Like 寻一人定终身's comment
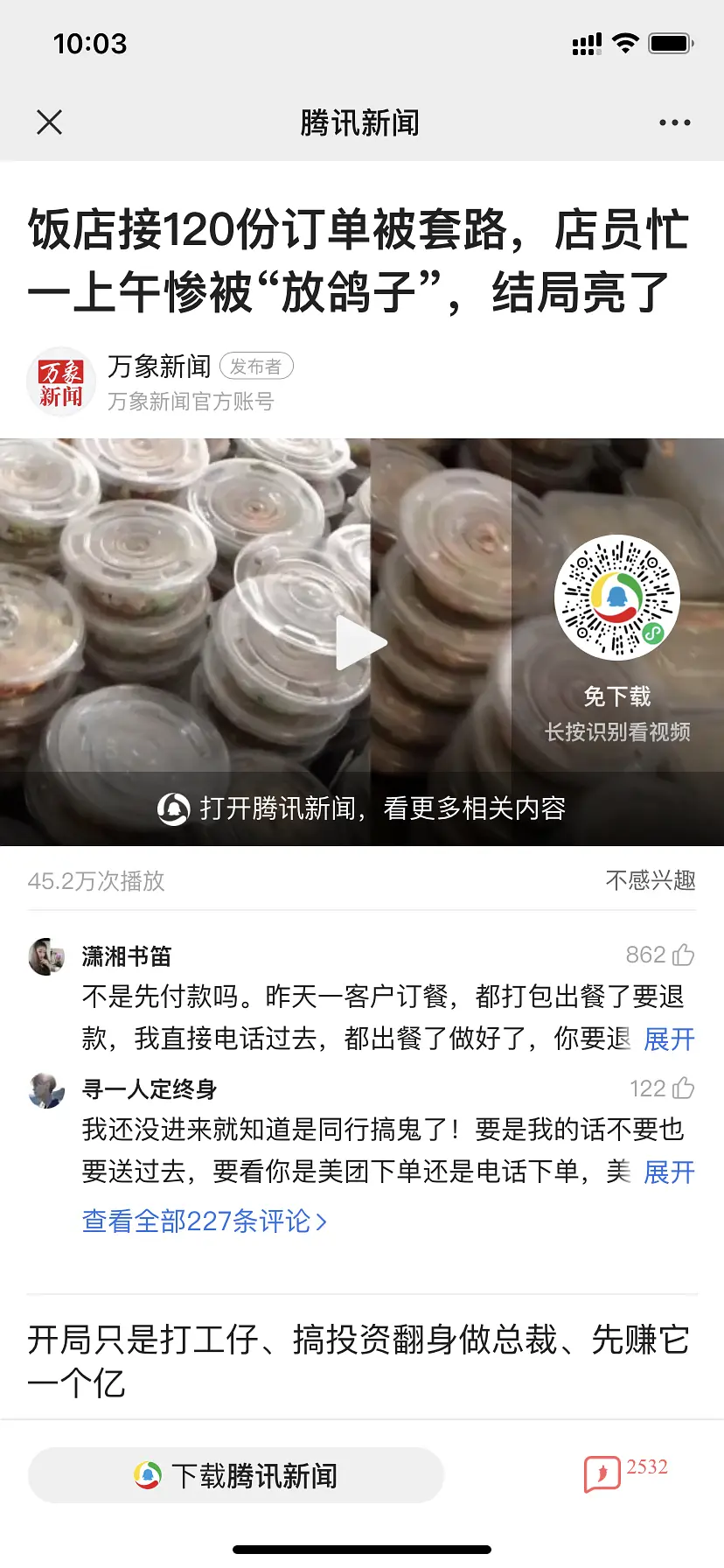 coord(683,1088)
